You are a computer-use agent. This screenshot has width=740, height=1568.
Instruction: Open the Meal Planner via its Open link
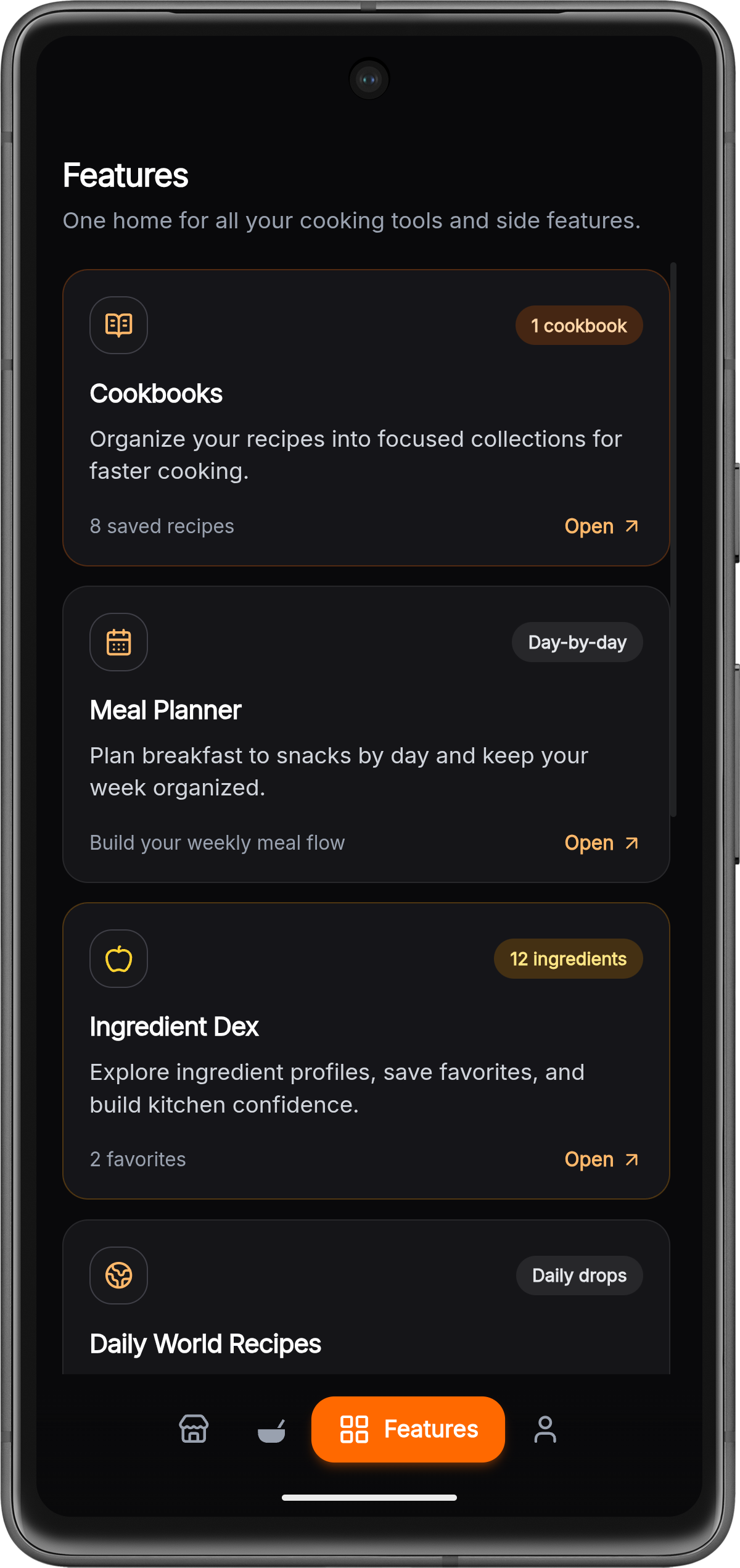tap(588, 842)
